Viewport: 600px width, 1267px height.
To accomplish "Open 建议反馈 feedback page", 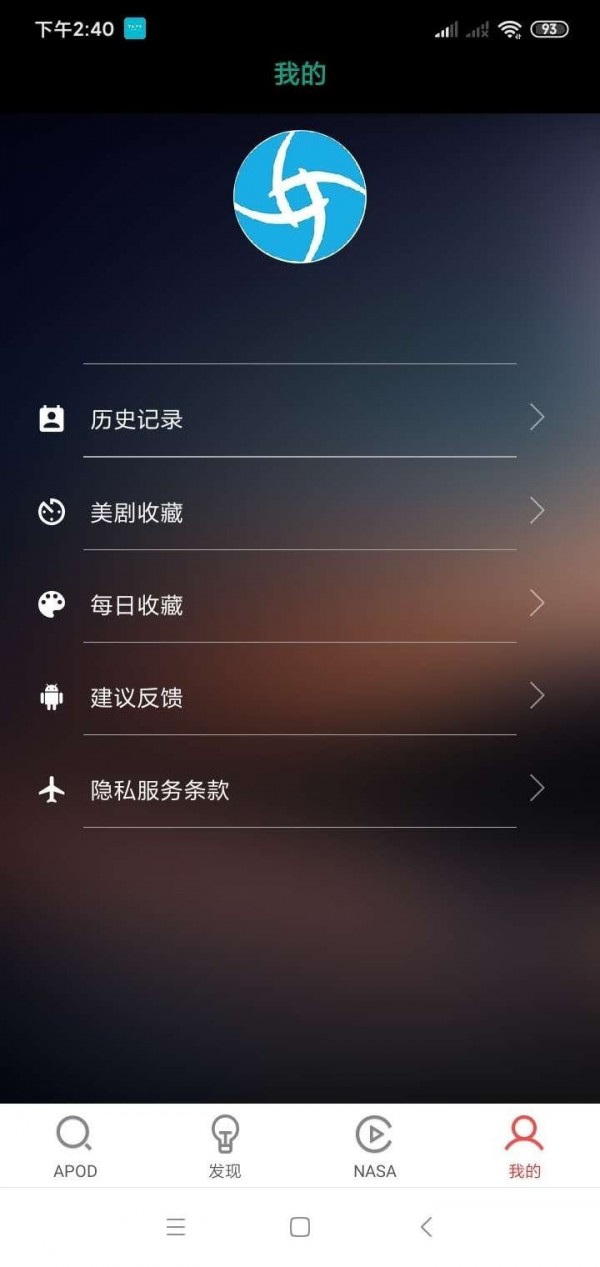I will (290, 697).
